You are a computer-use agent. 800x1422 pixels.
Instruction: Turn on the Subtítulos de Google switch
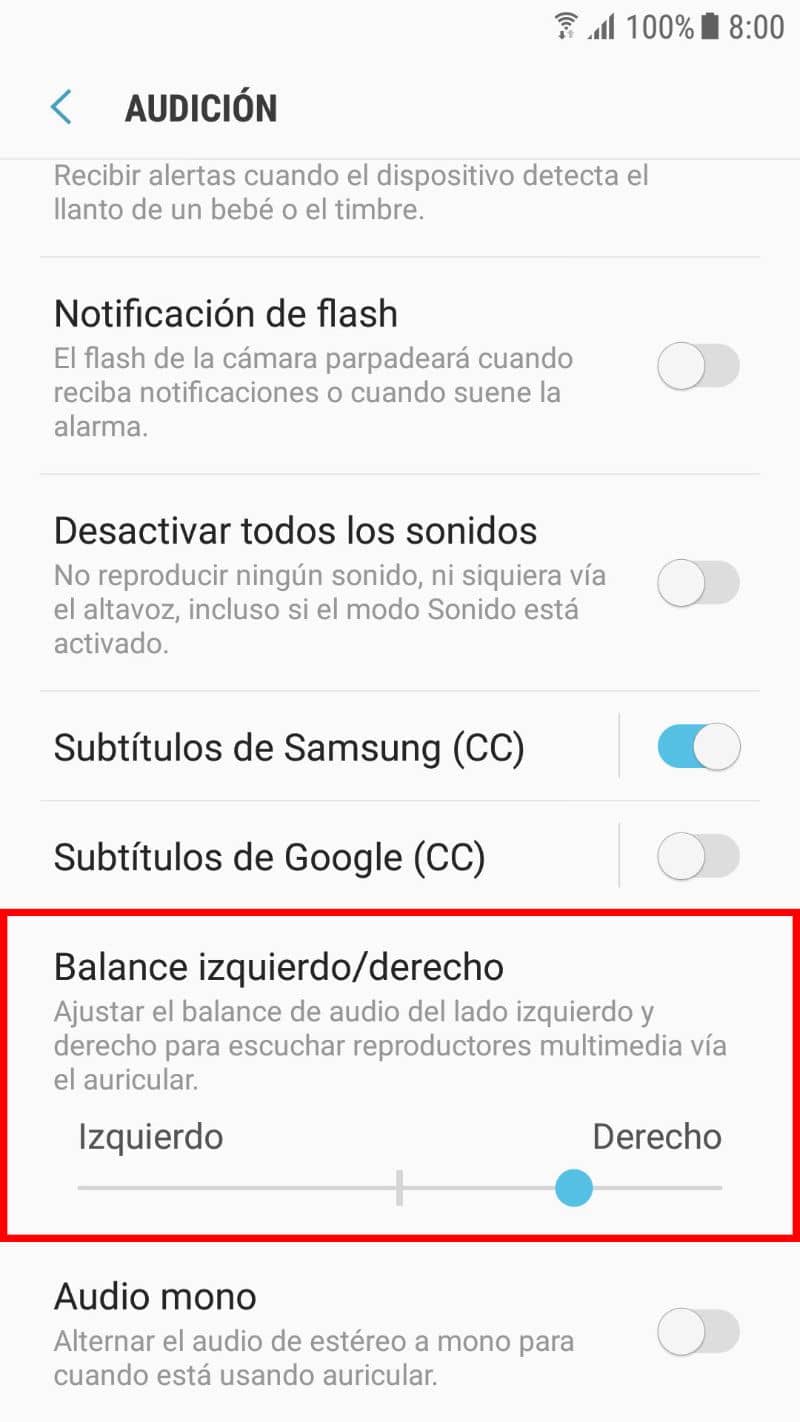[x=698, y=856]
